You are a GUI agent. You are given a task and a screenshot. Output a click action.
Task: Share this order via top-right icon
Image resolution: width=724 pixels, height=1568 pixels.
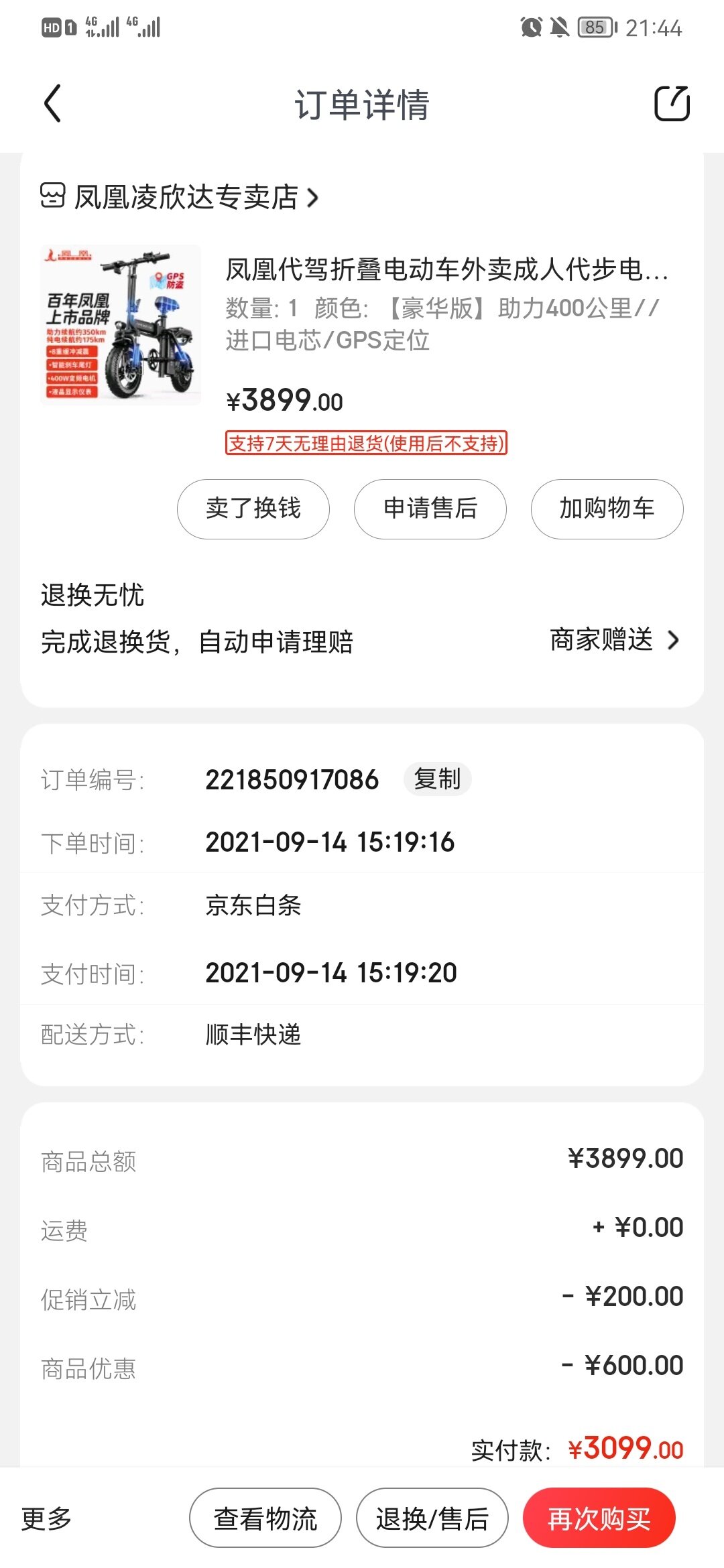(x=672, y=104)
